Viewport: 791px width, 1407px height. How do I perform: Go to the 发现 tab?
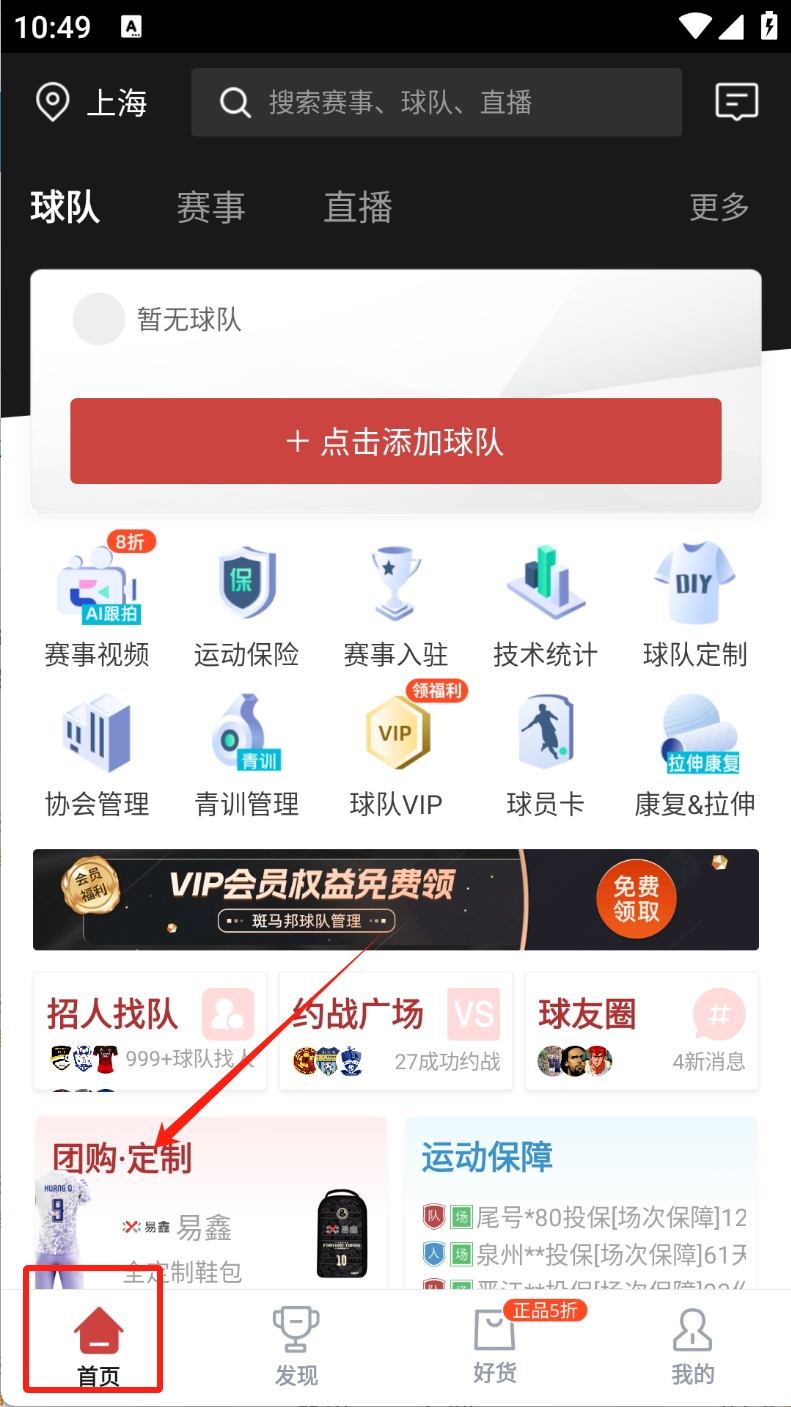point(296,1347)
